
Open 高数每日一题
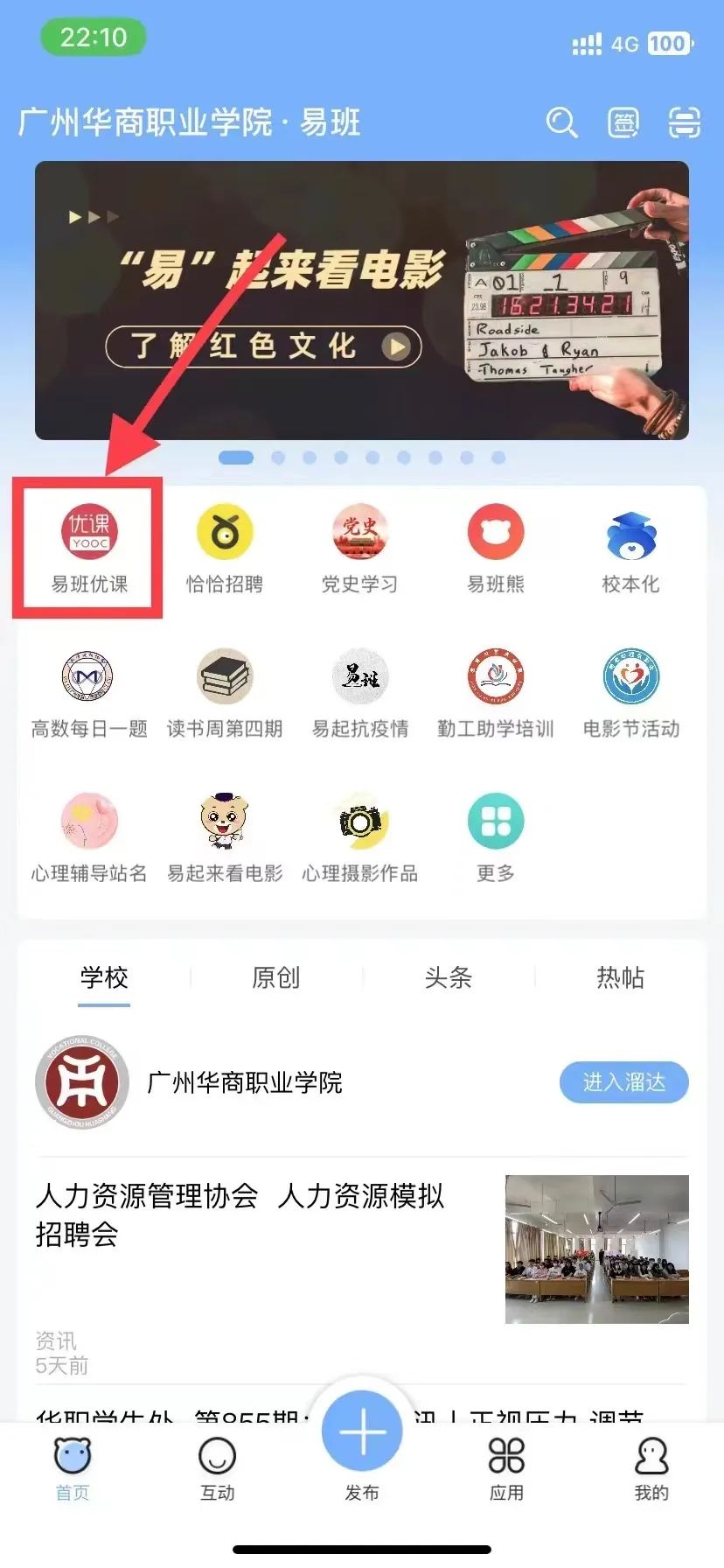[89, 693]
